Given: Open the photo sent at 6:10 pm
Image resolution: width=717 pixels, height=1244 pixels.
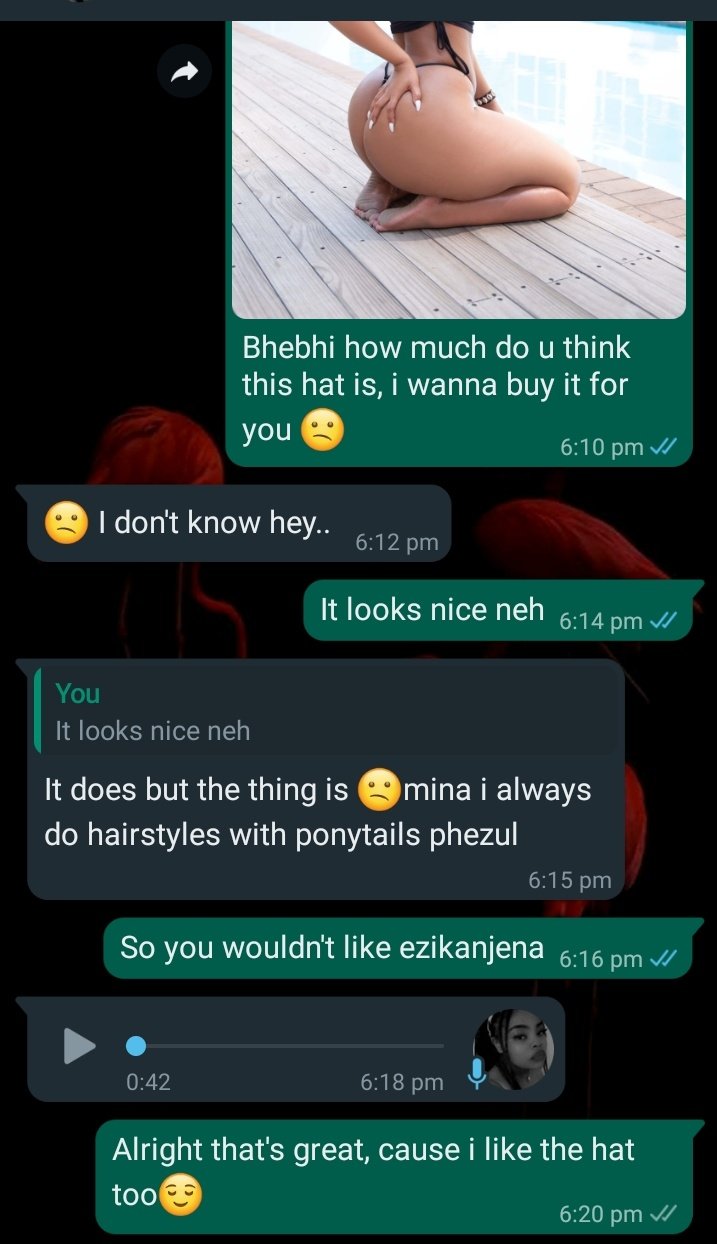Looking at the screenshot, I should [x=459, y=165].
